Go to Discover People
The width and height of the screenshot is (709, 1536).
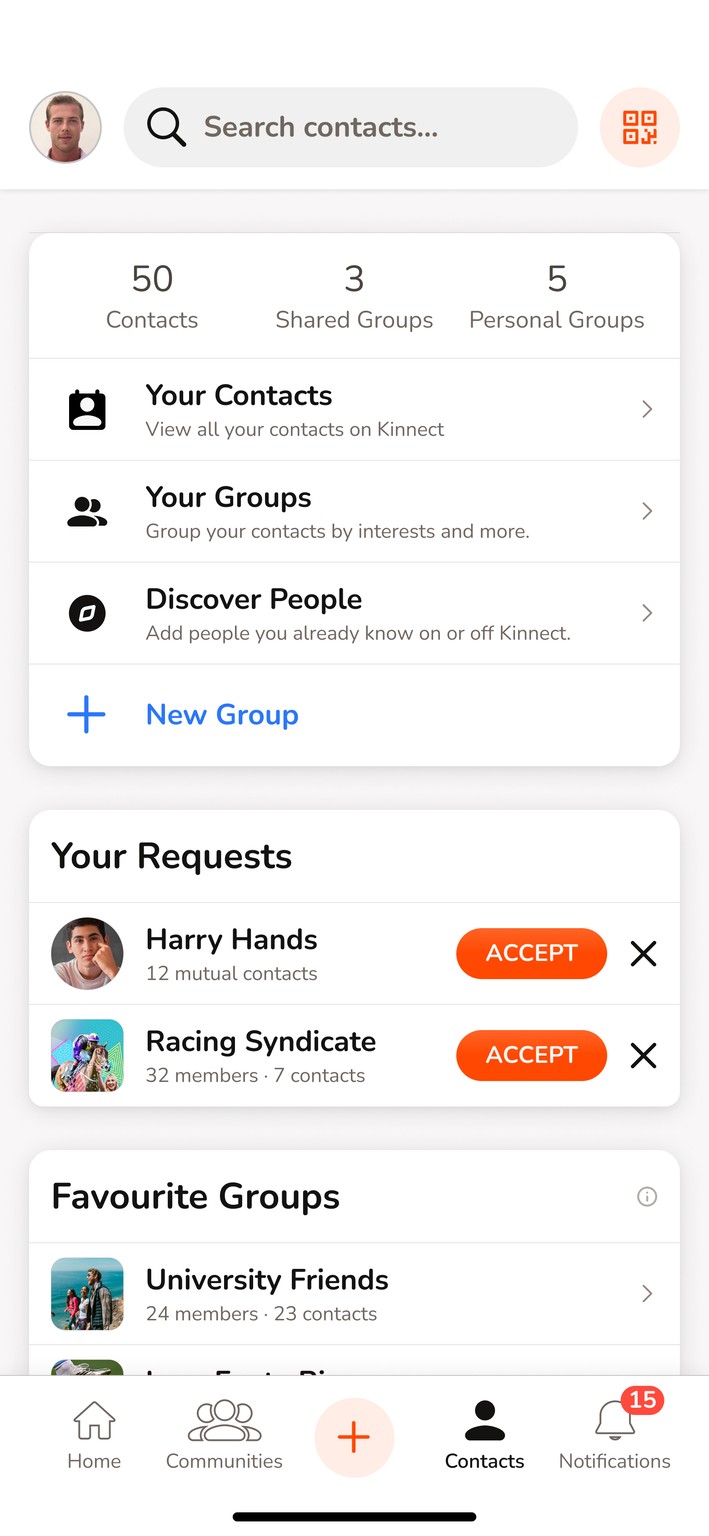click(x=354, y=614)
